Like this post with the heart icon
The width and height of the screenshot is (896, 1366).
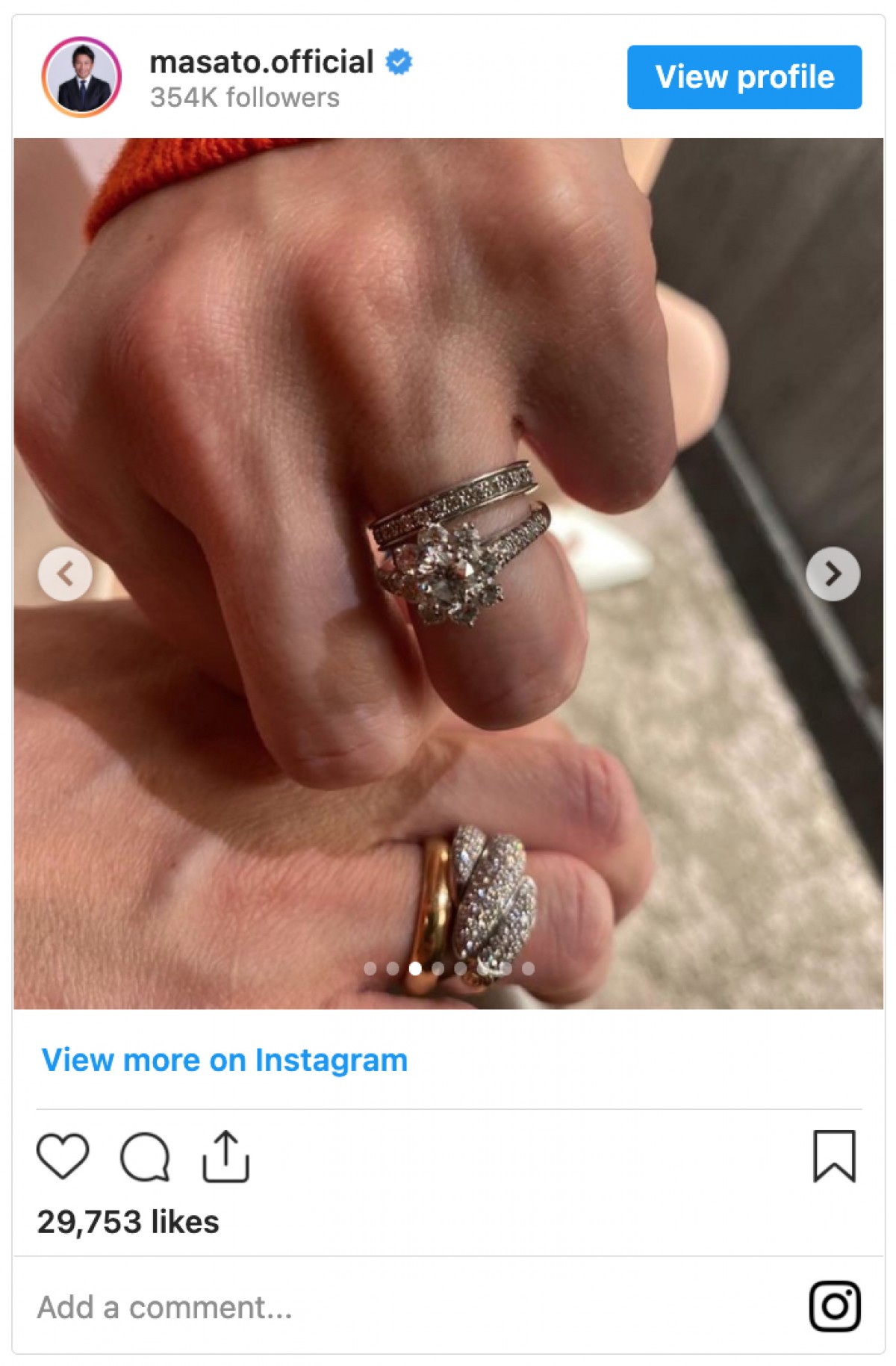click(x=63, y=1156)
